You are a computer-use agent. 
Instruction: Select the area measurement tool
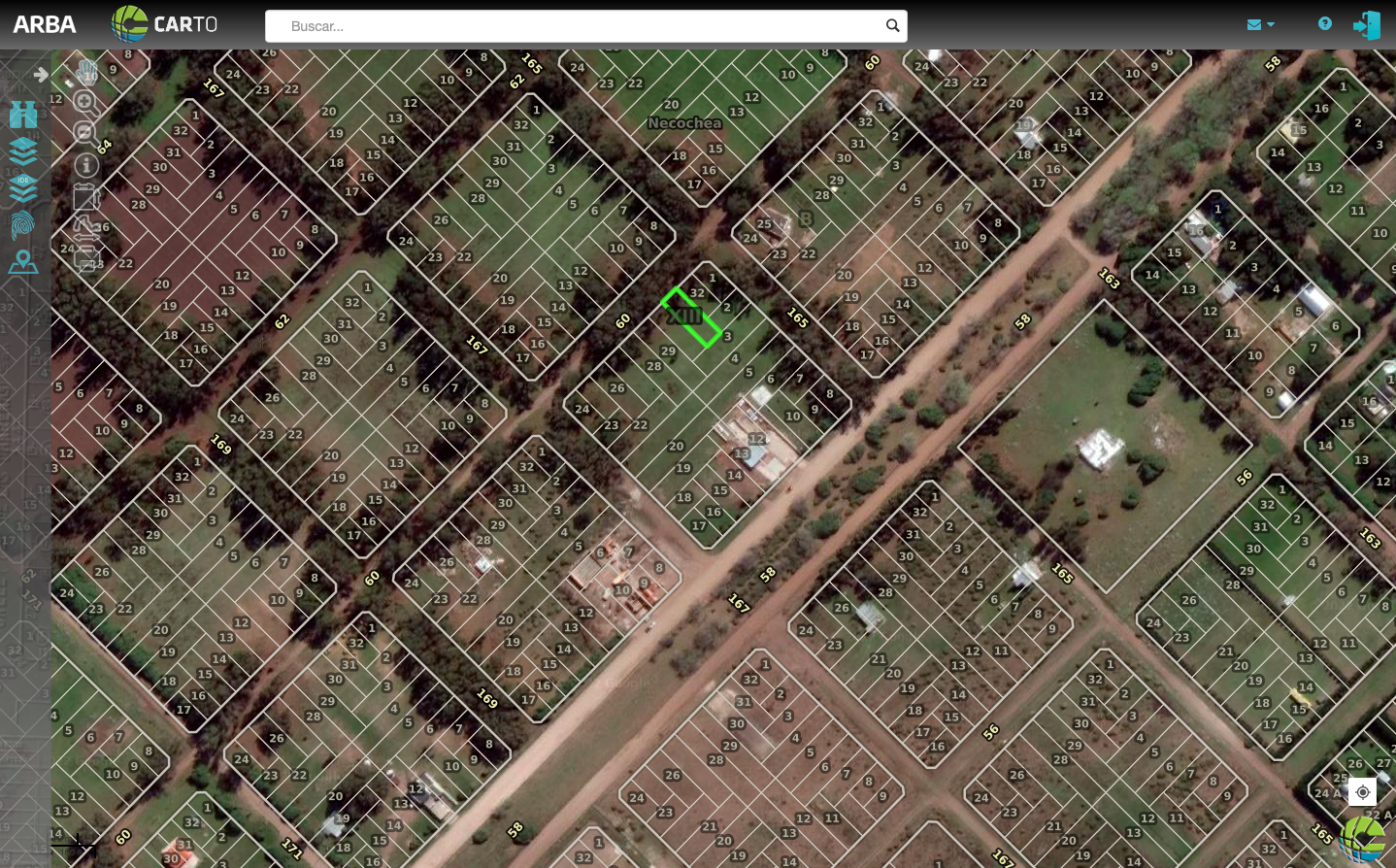click(x=86, y=197)
